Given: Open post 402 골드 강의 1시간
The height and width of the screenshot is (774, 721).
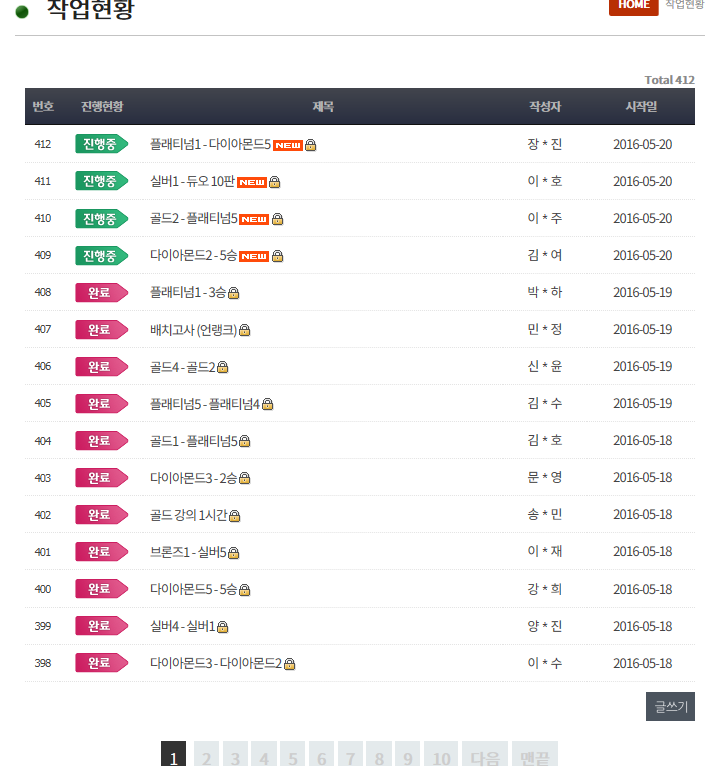Looking at the screenshot, I should pyautogui.click(x=188, y=514).
